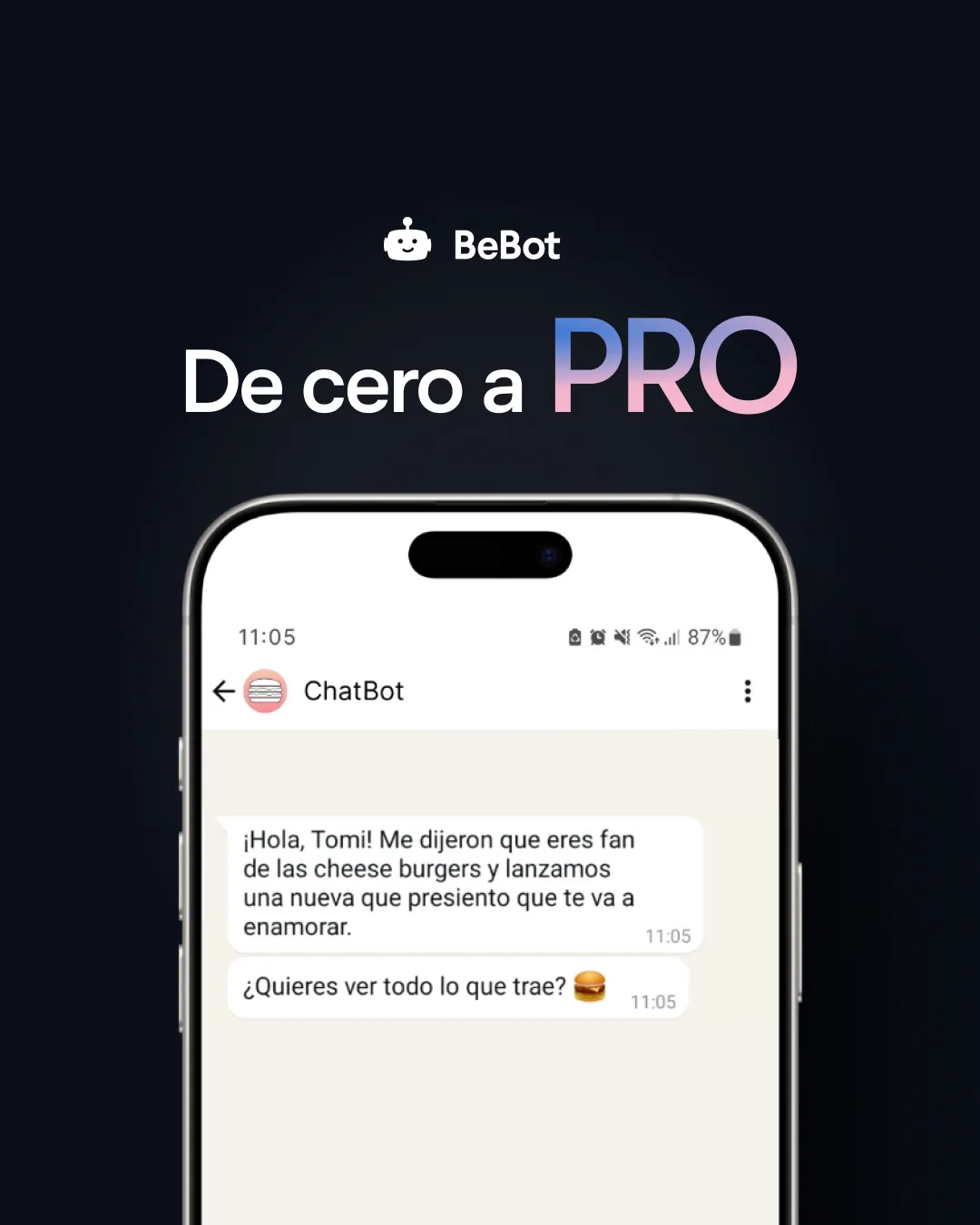
Task: Tap the 11:05 timestamp on the second bubble
Action: tap(653, 1002)
